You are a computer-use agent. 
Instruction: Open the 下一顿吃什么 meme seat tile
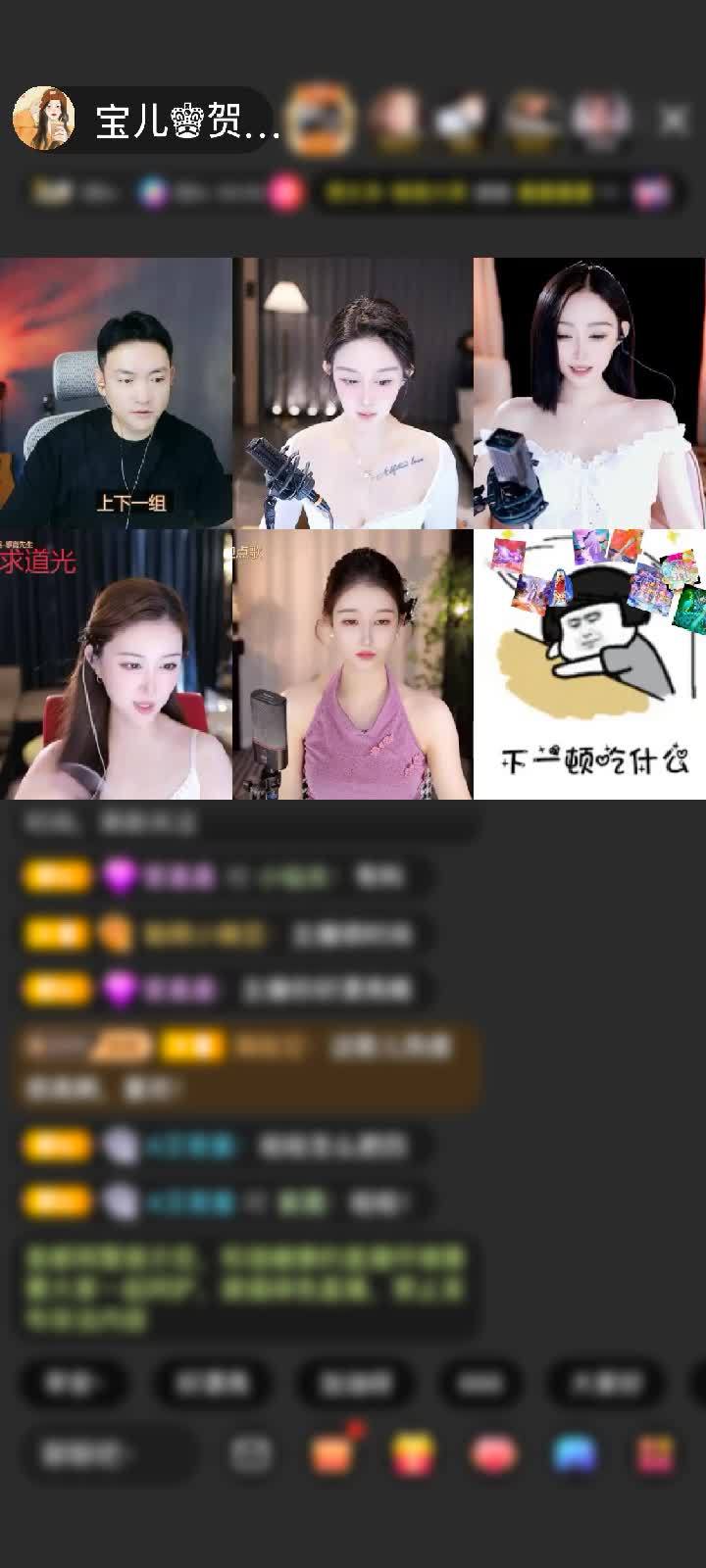[589, 664]
